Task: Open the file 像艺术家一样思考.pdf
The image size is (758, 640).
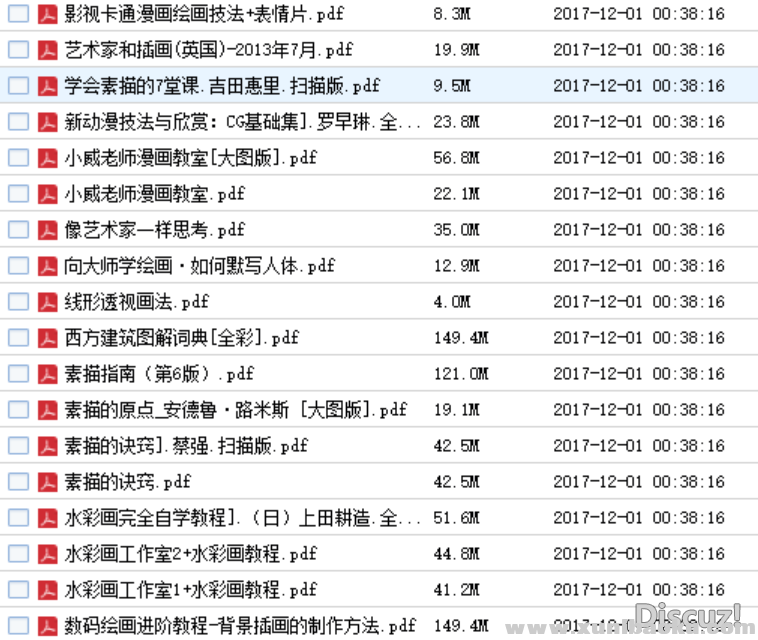Action: (x=154, y=230)
